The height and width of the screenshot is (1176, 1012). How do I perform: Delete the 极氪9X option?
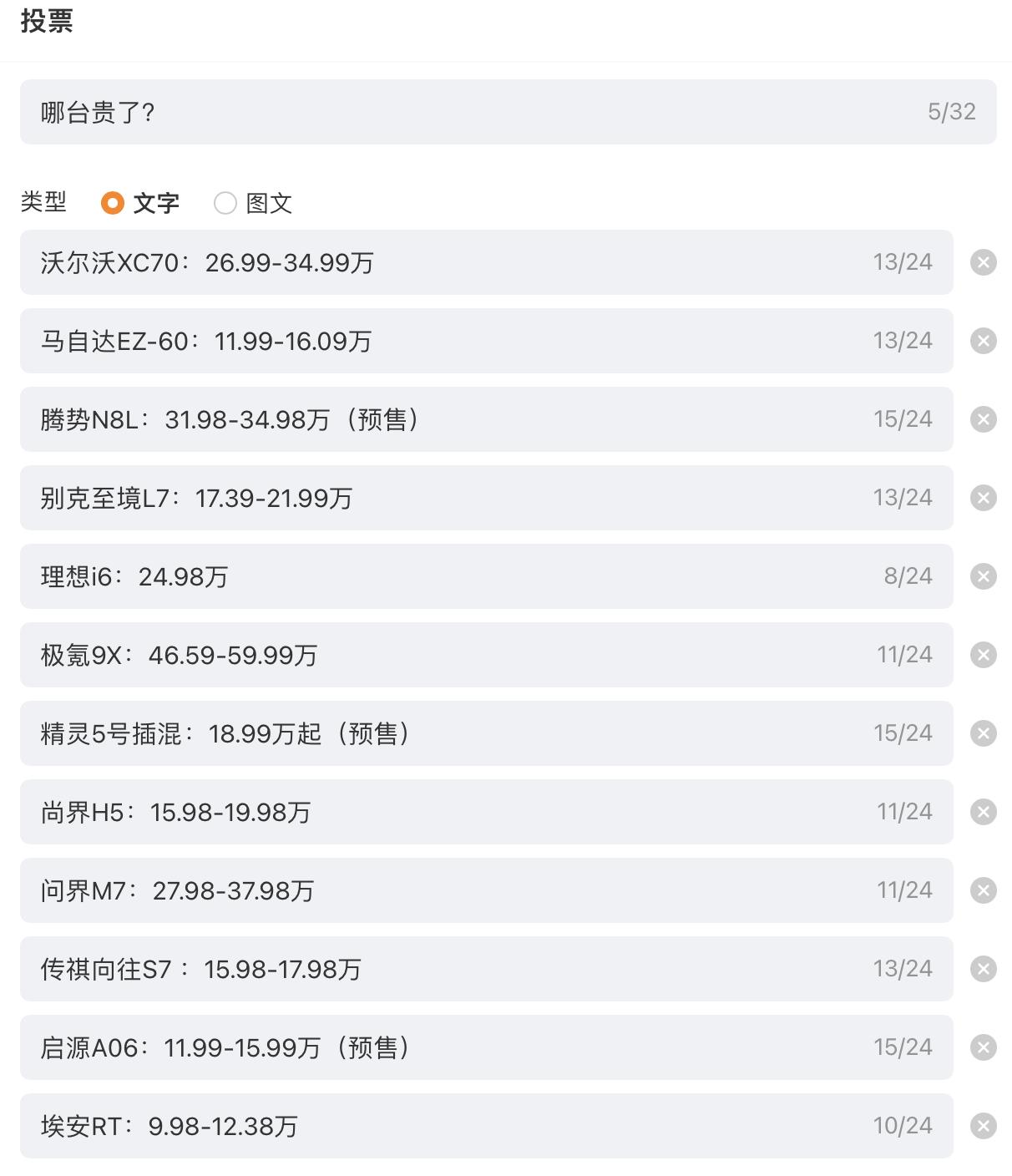(x=984, y=655)
